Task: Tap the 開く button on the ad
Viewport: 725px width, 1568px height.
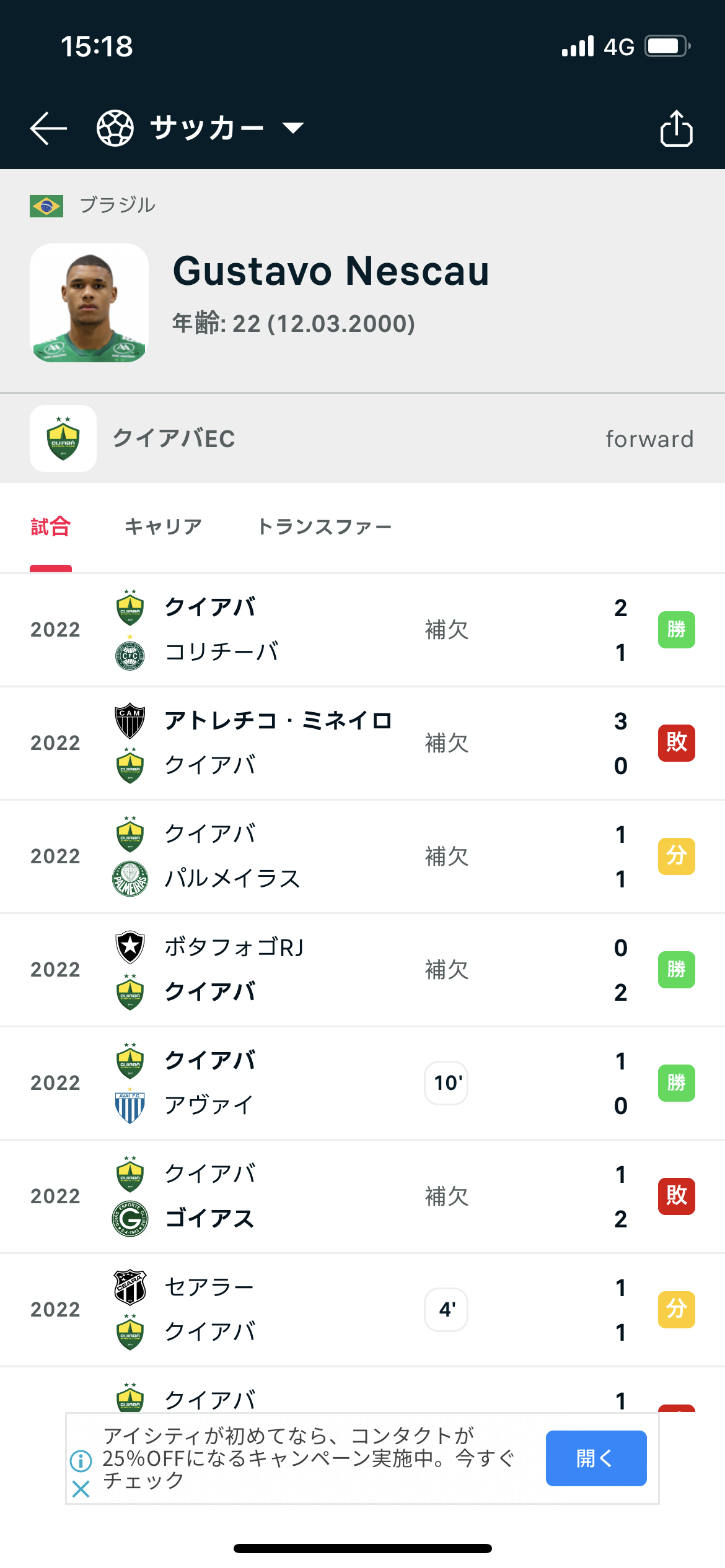Action: [596, 1458]
